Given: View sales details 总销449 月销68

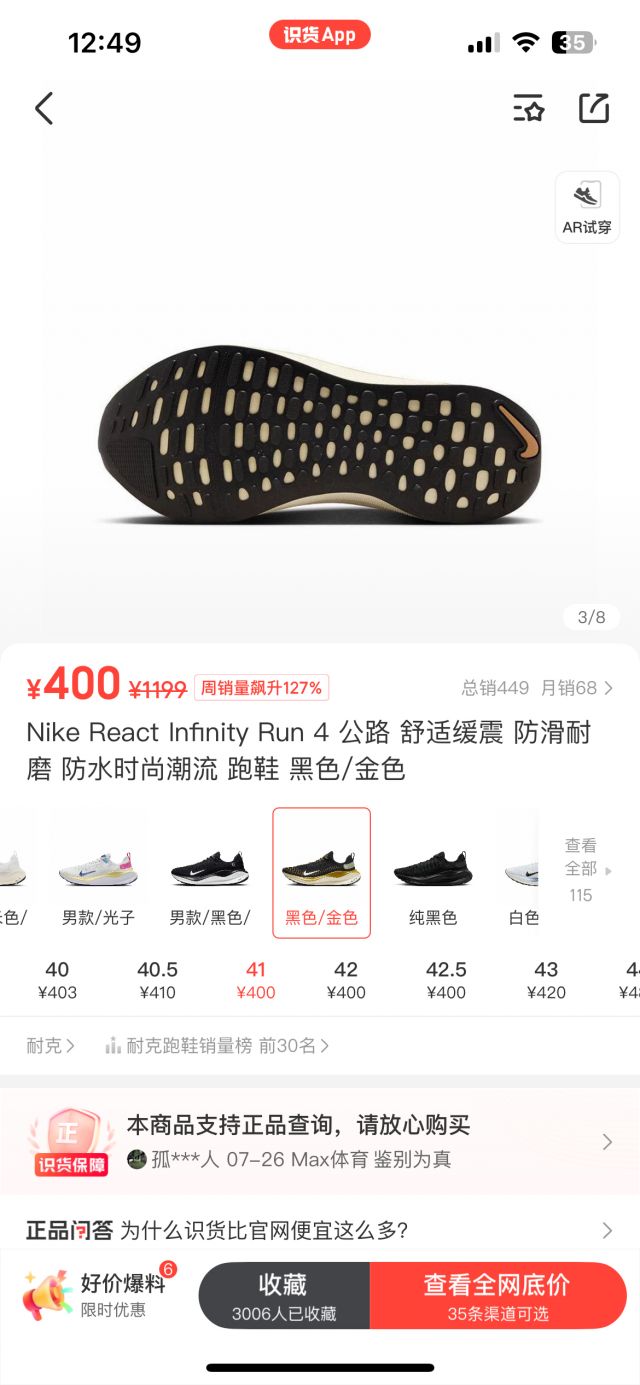Looking at the screenshot, I should [x=537, y=688].
